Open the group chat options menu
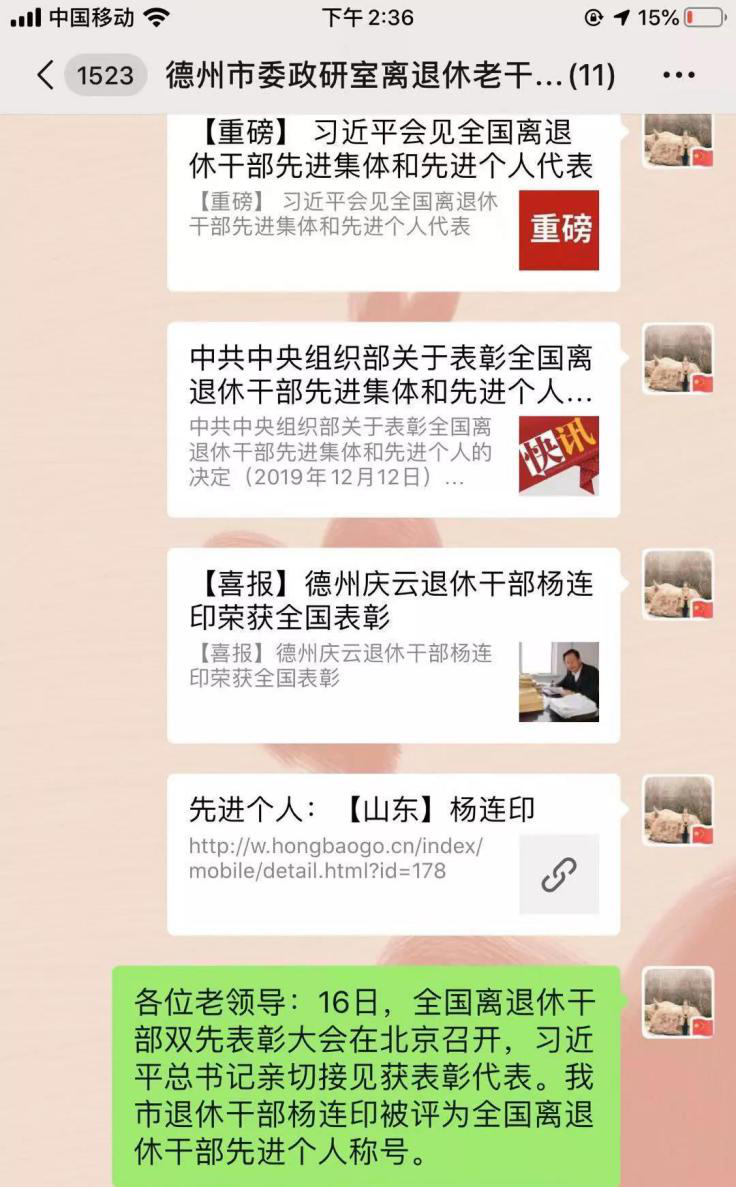736x1187 pixels. point(679,75)
